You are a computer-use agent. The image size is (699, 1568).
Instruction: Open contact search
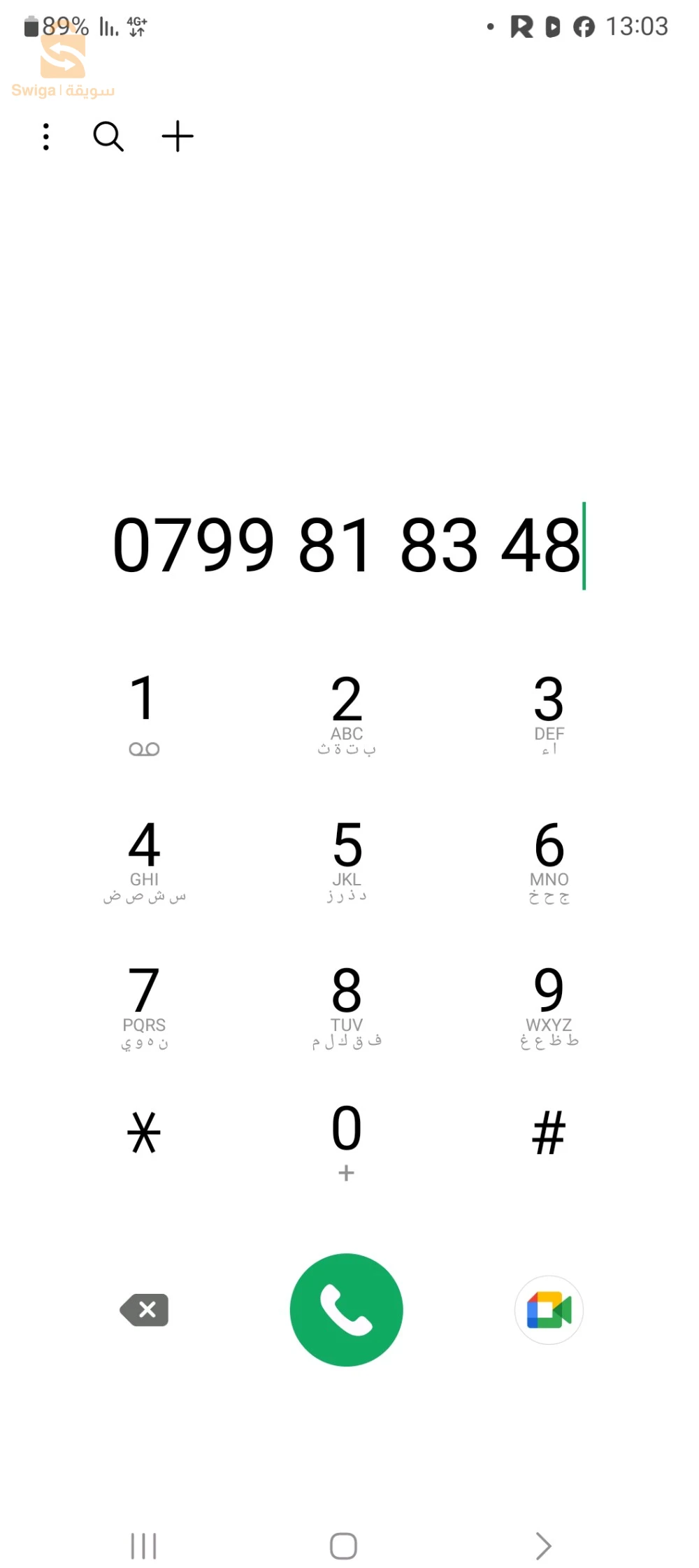pos(108,136)
